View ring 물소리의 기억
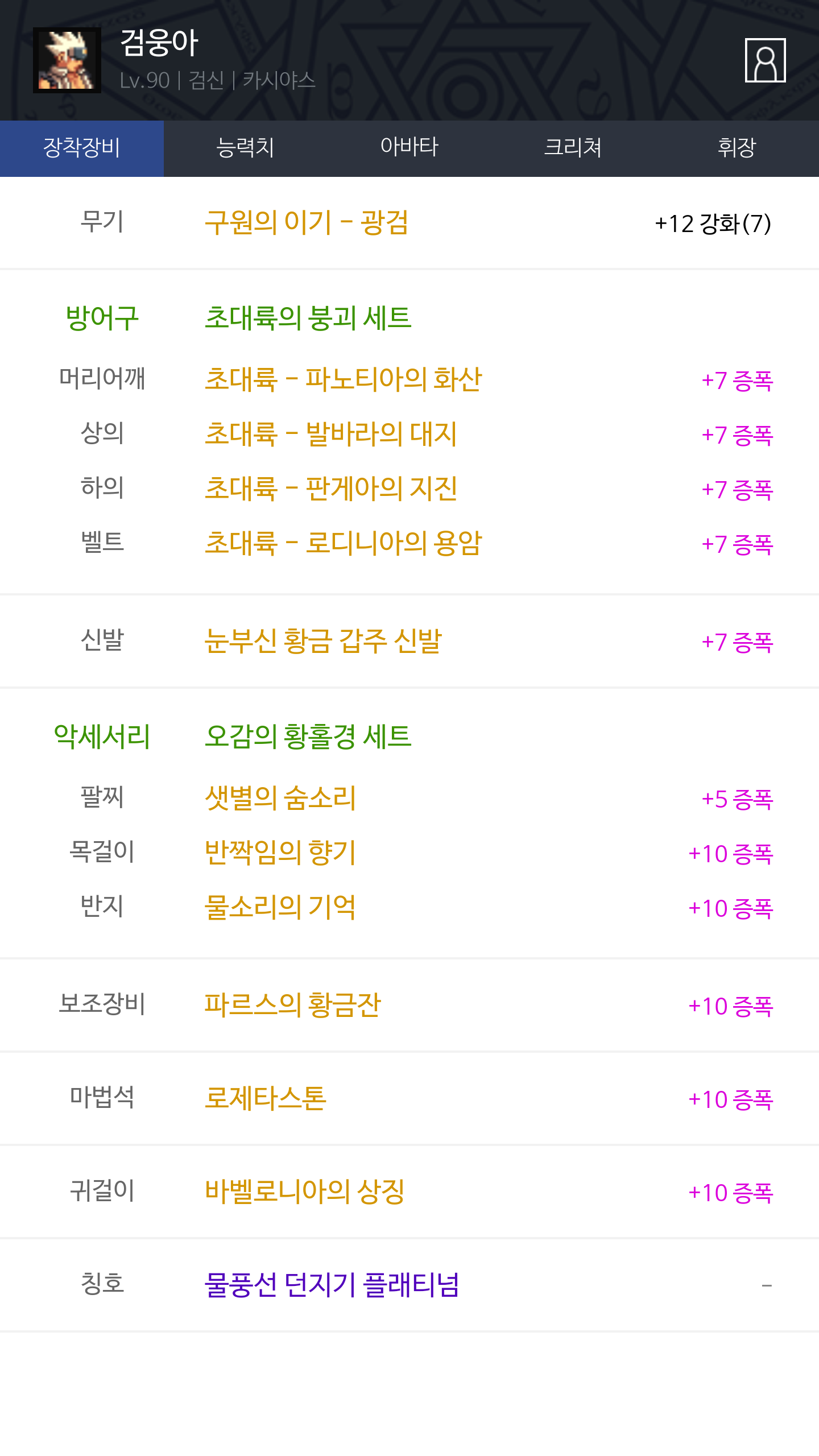Viewport: 819px width, 1456px height. (280, 907)
